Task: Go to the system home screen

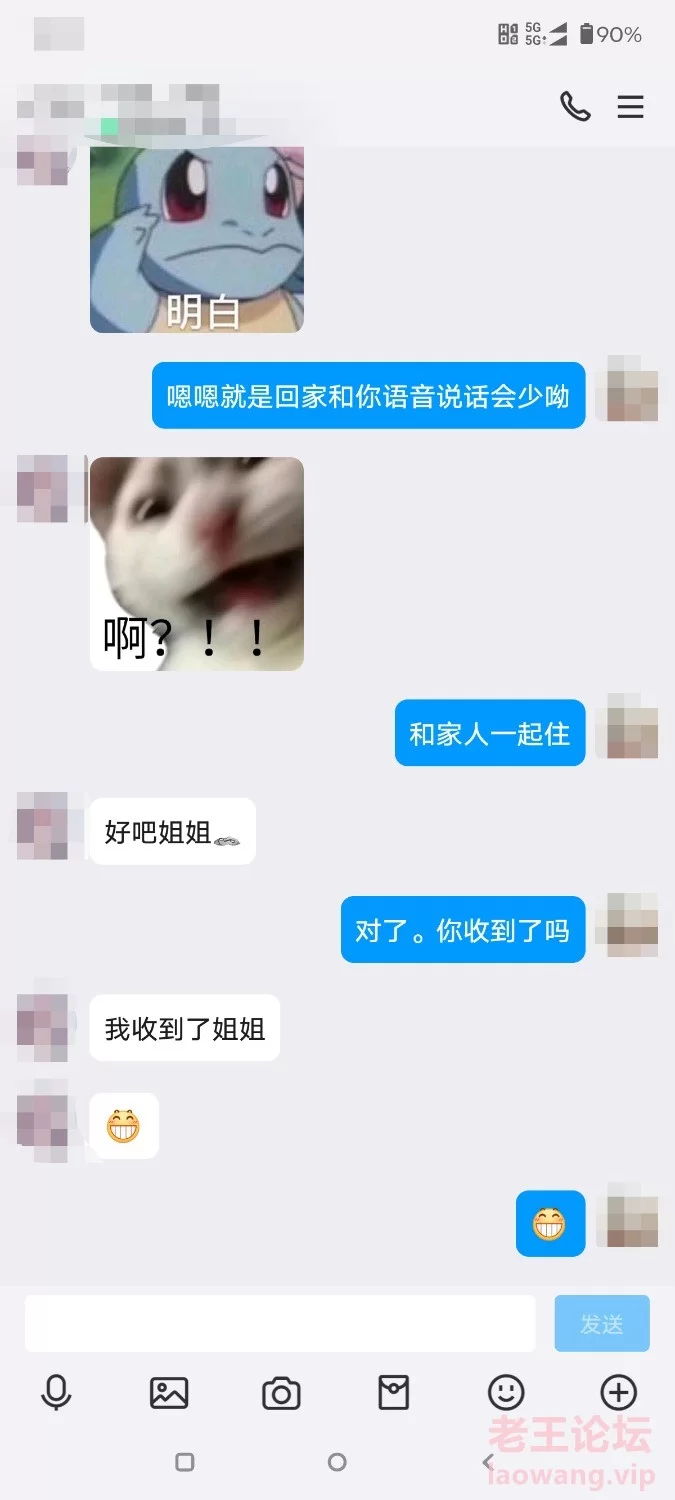Action: (337, 1462)
